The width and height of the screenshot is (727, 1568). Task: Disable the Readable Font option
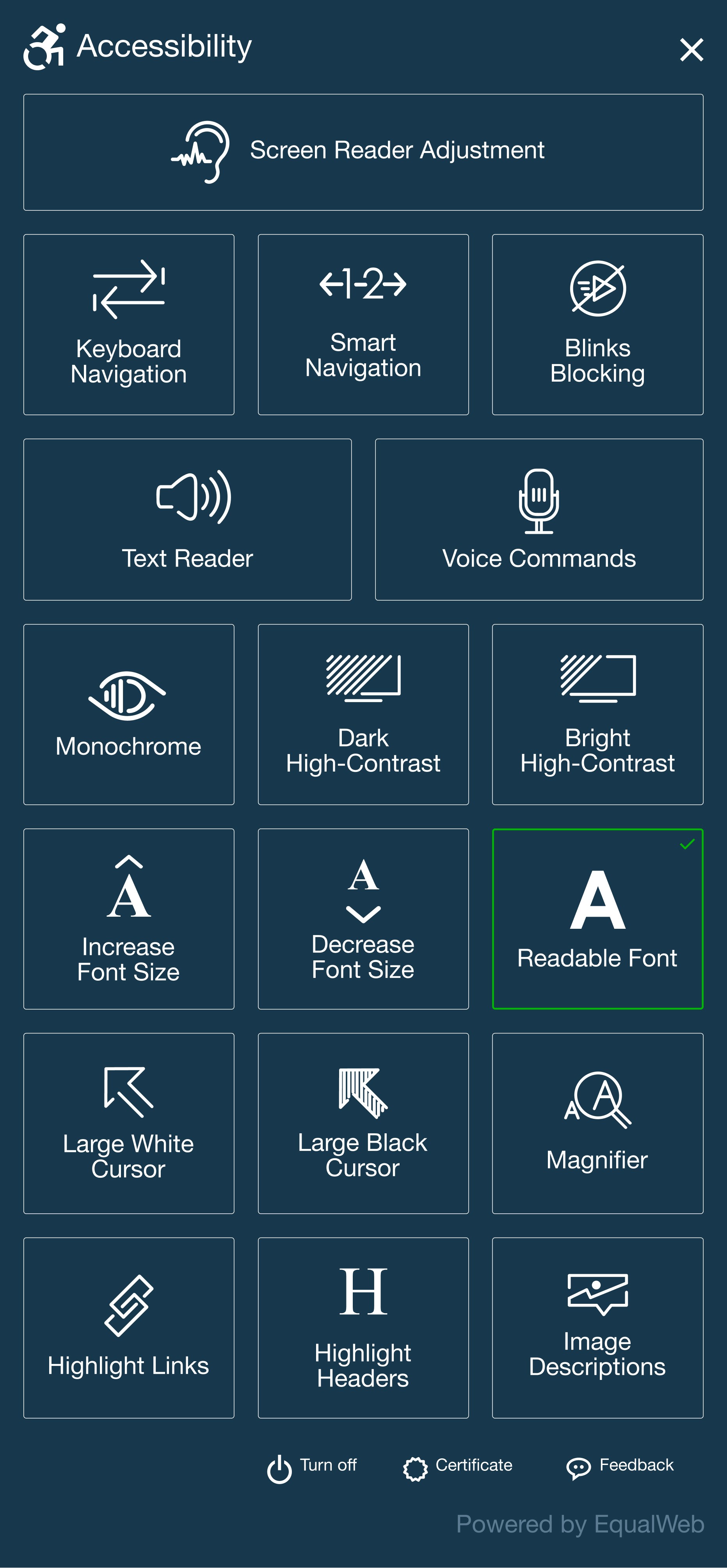597,919
